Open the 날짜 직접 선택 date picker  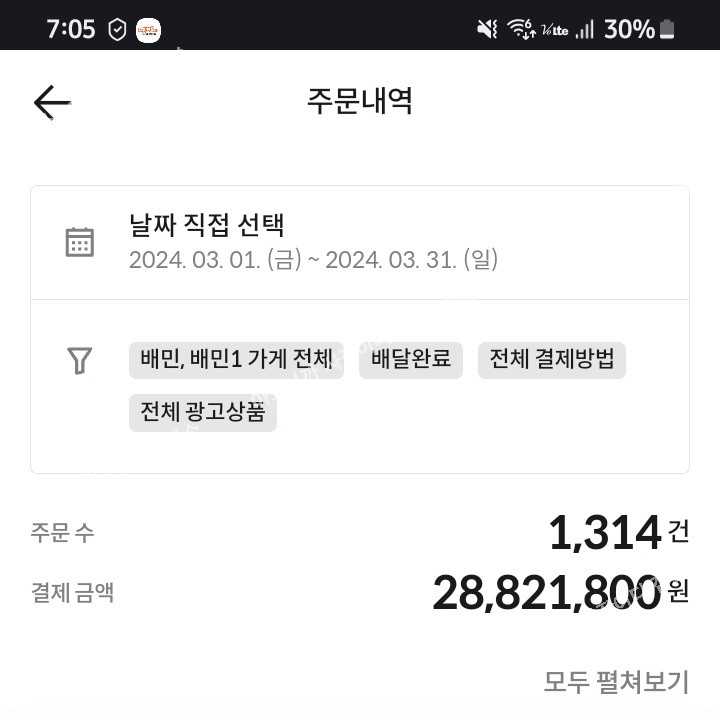tap(312, 242)
